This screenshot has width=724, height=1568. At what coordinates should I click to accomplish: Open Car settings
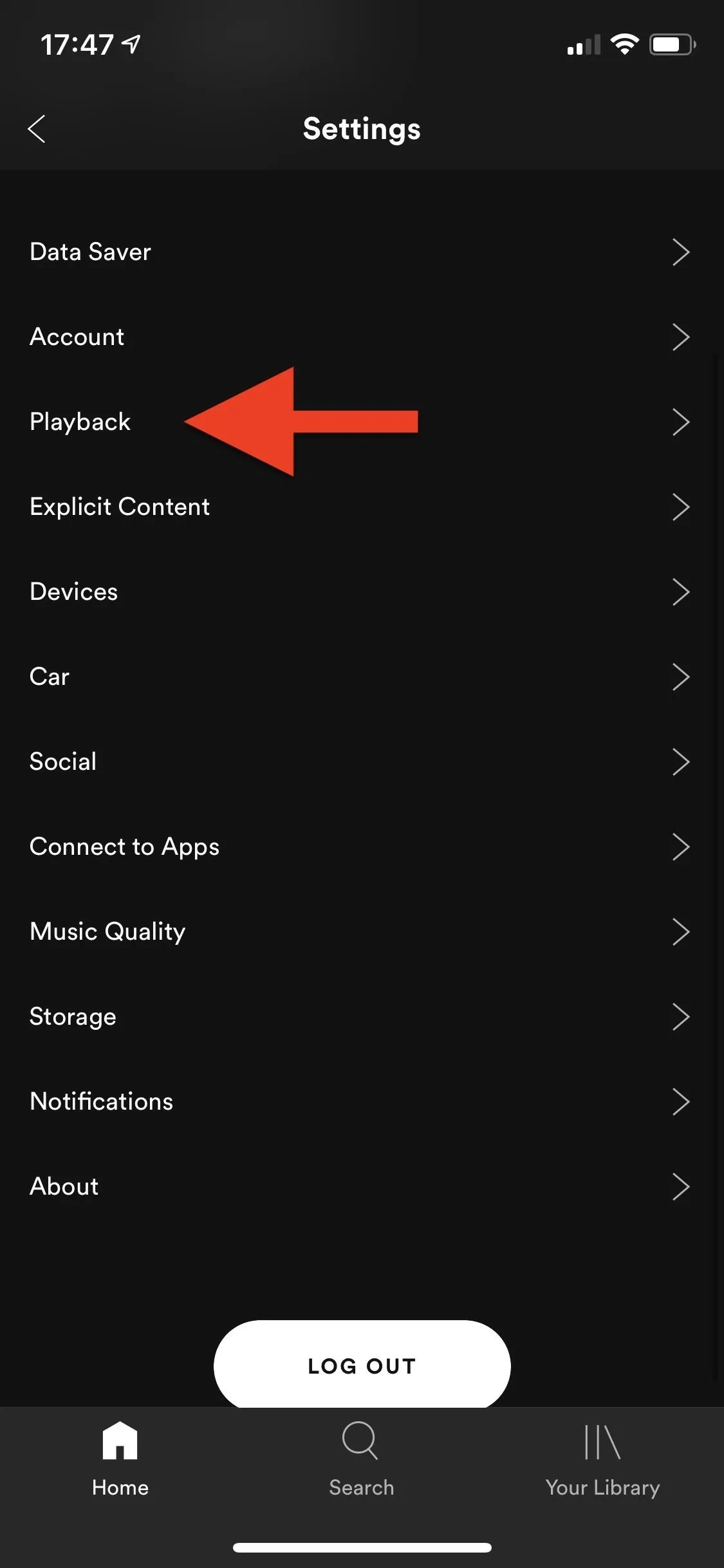362,677
